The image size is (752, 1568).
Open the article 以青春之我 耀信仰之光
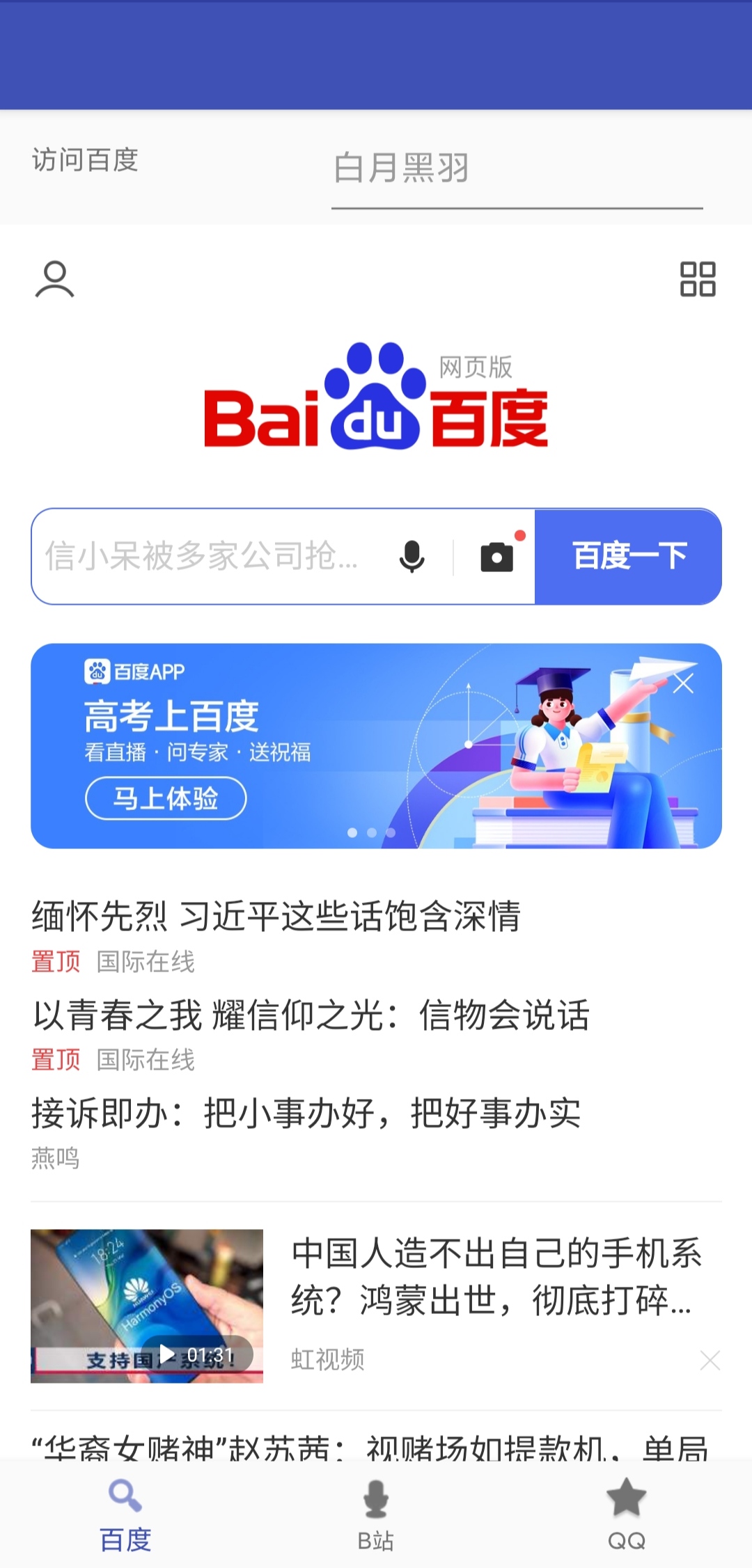(x=311, y=1015)
